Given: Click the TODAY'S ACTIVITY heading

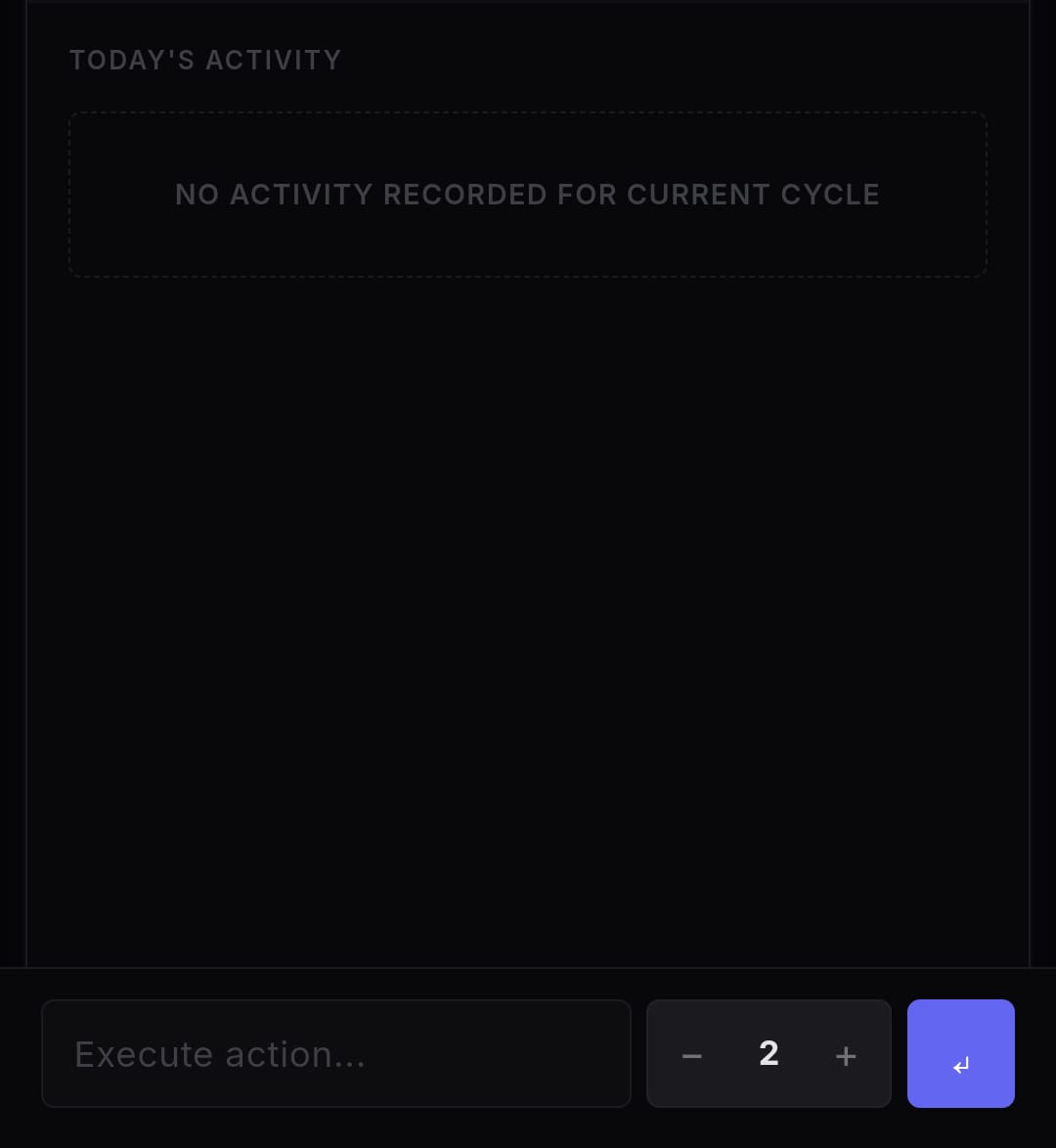Looking at the screenshot, I should pos(205,60).
